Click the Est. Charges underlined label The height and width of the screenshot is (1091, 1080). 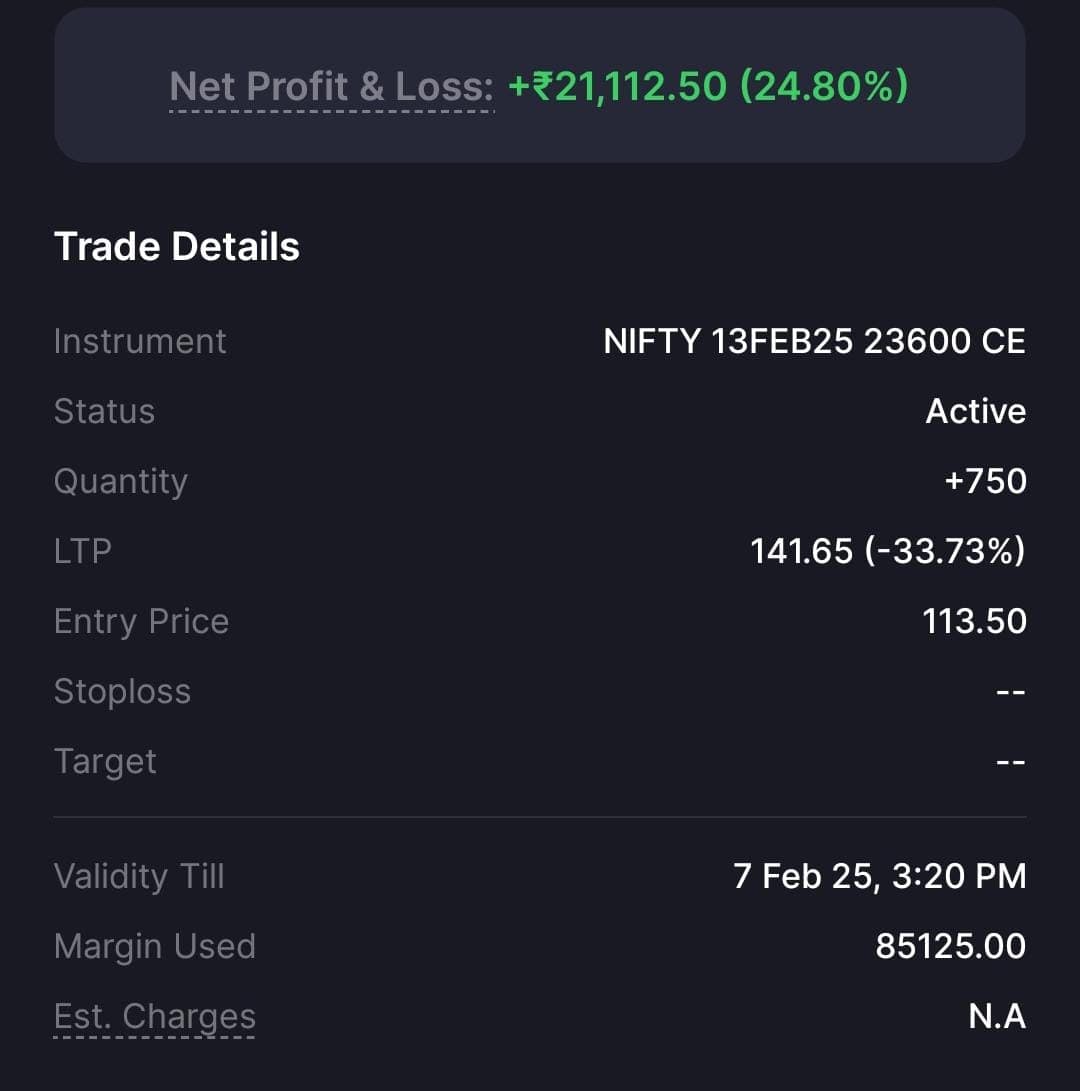click(x=155, y=1015)
